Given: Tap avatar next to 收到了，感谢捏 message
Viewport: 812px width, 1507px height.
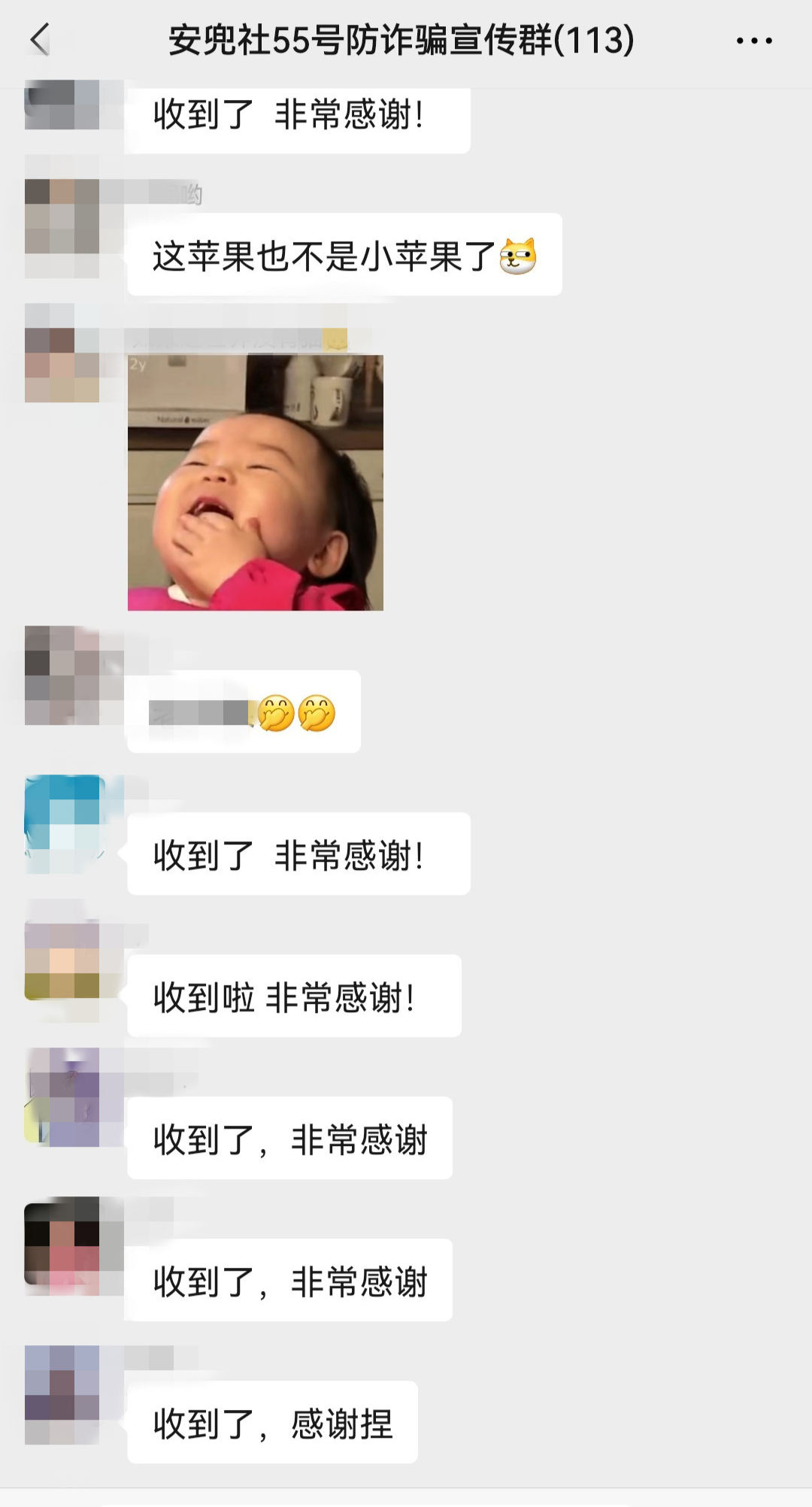Looking at the screenshot, I should tap(62, 1395).
